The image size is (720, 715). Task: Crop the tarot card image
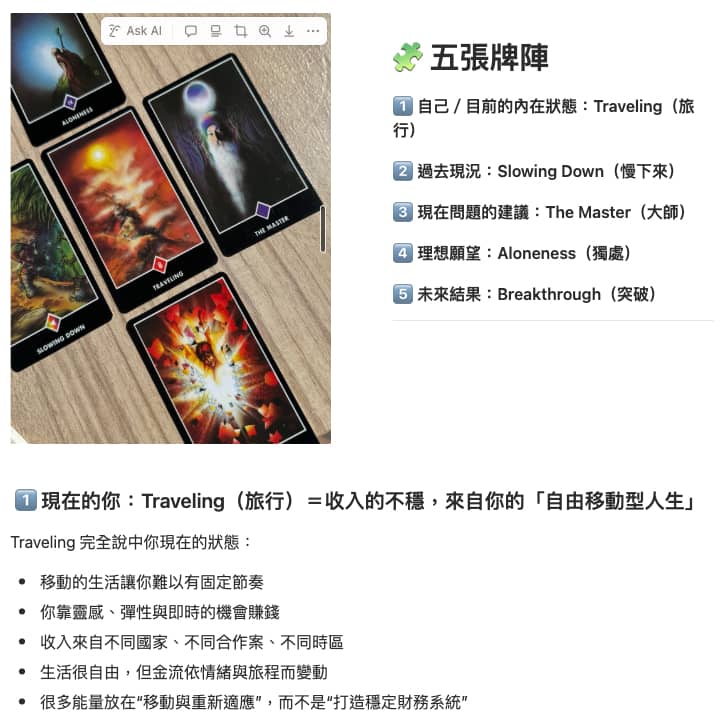pos(240,31)
